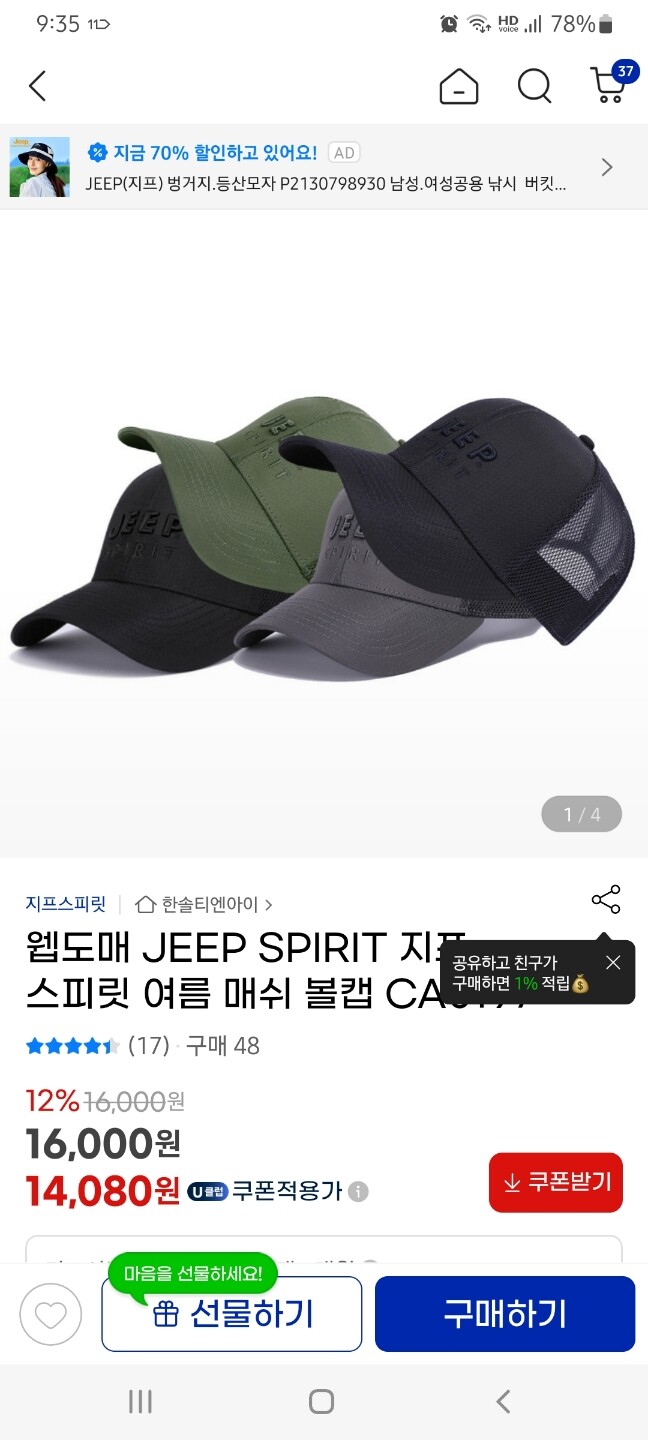Screen dimensions: 648x1440
Task: Dismiss the 공유하고 친구가 구매하면 tooltip
Action: (x=613, y=962)
